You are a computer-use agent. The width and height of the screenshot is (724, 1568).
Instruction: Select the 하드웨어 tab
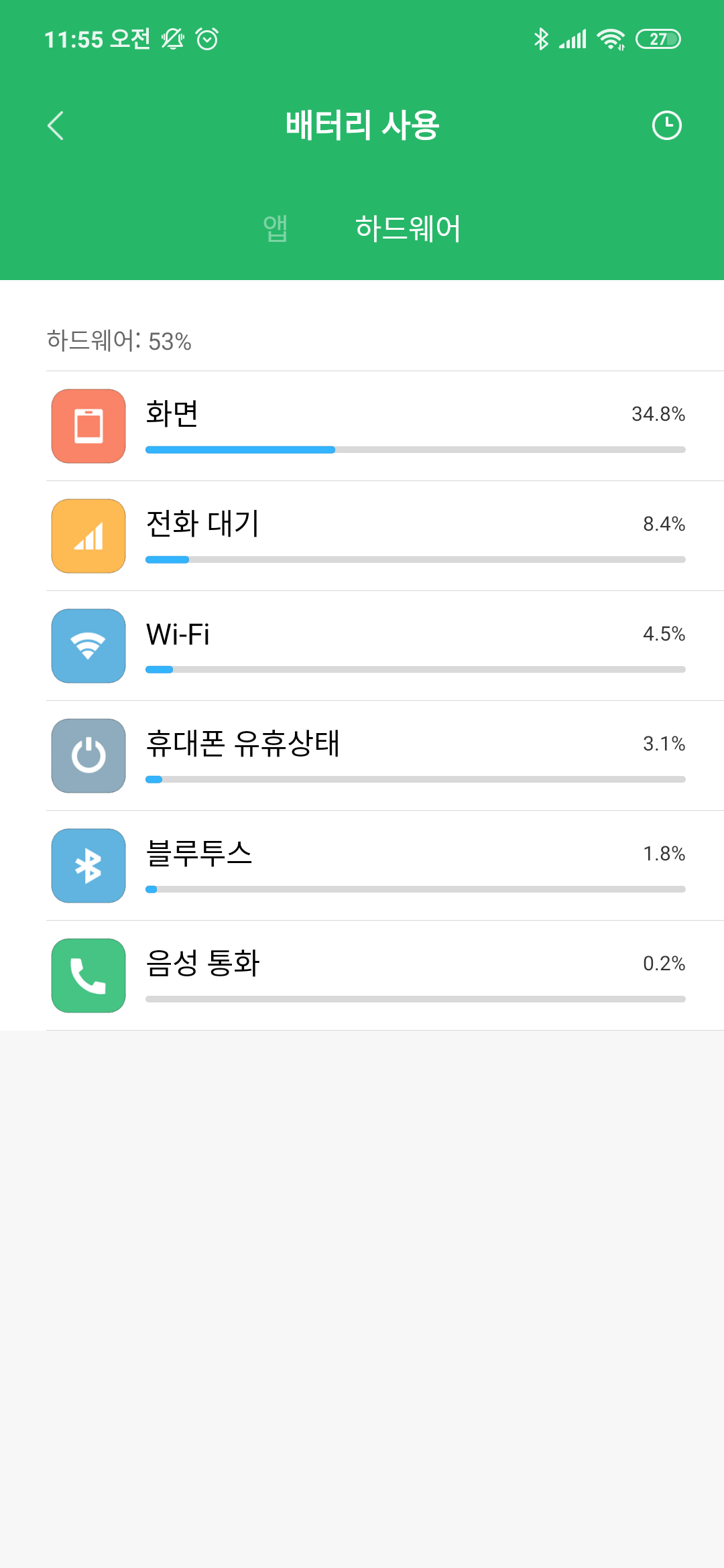pyautogui.click(x=408, y=228)
